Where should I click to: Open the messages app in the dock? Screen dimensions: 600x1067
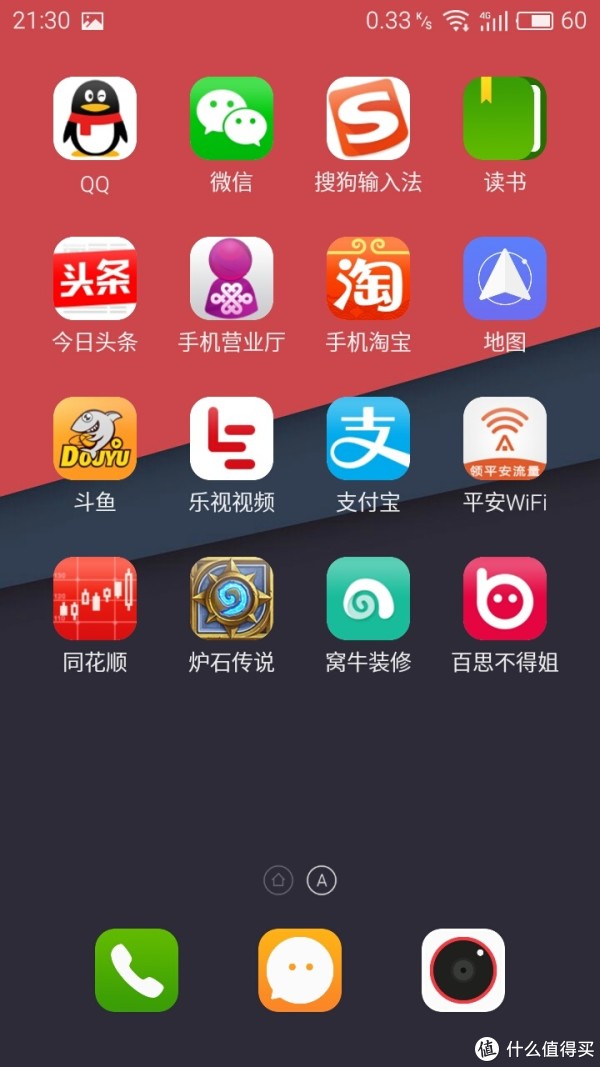pyautogui.click(x=300, y=970)
